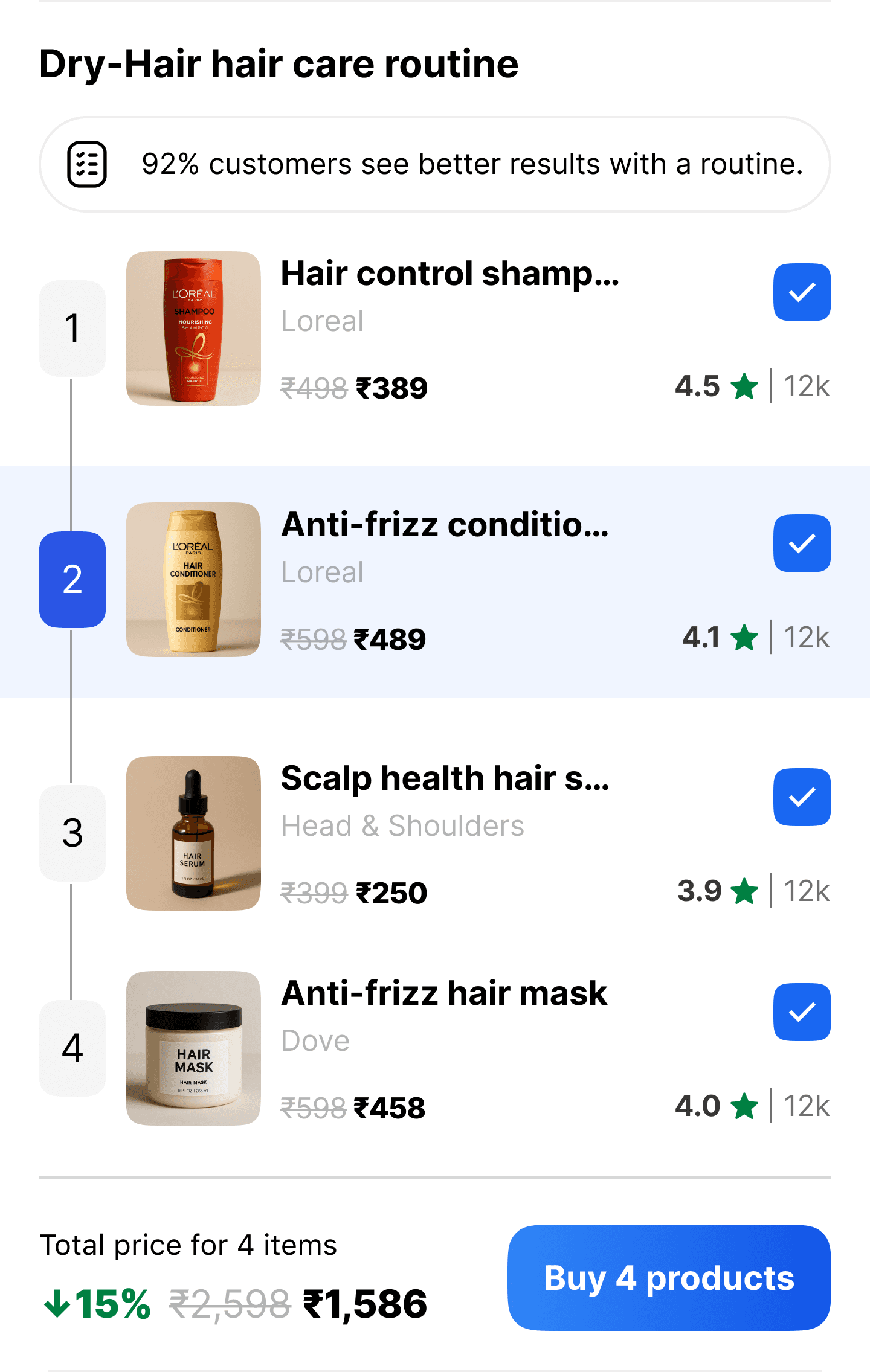
Task: Untick the Scalp health hair serum checkbox
Action: point(802,797)
